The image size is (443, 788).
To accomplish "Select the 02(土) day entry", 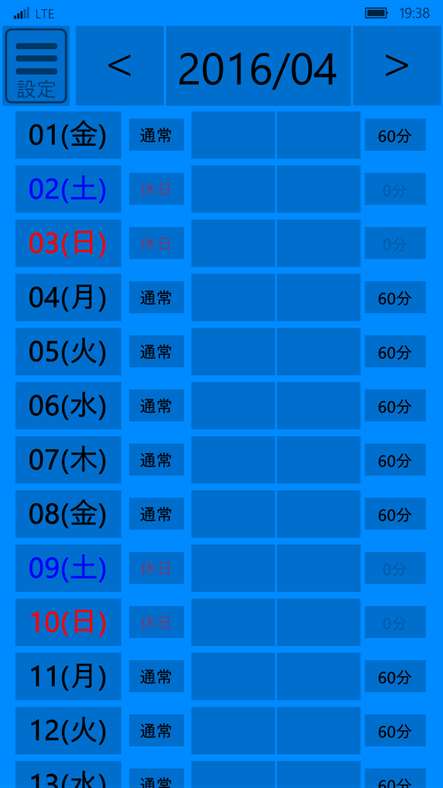I will [68, 189].
